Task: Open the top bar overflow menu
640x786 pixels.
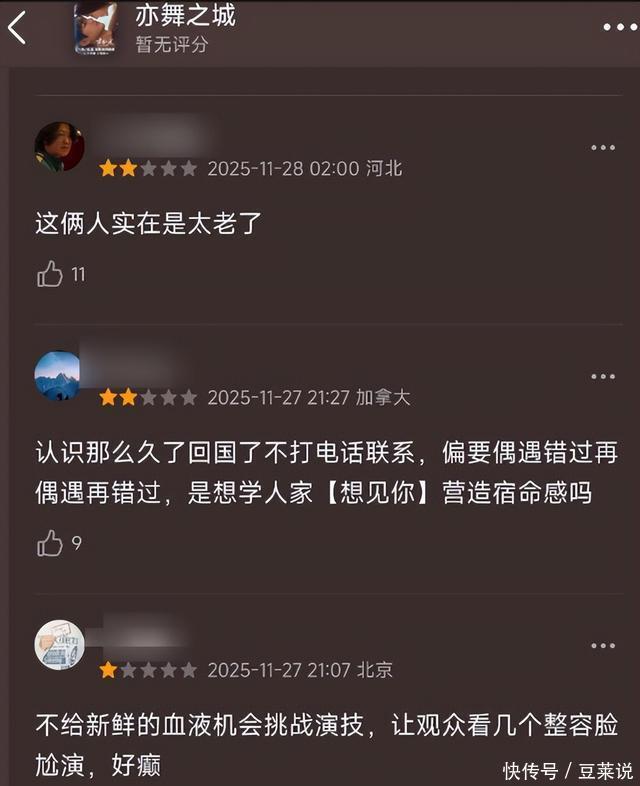Action: pos(619,27)
